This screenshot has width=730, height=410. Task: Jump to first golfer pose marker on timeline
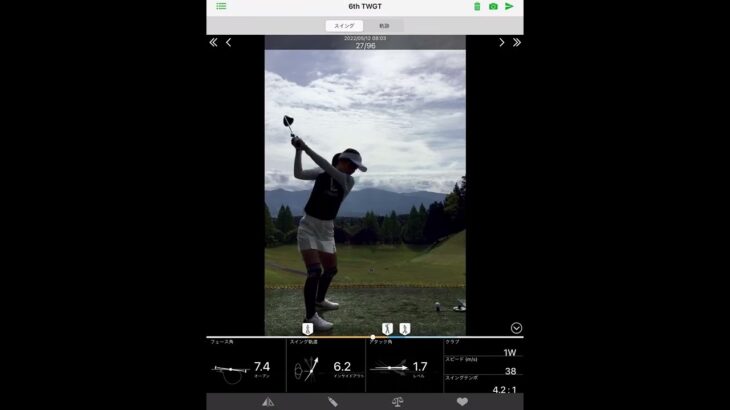308,328
